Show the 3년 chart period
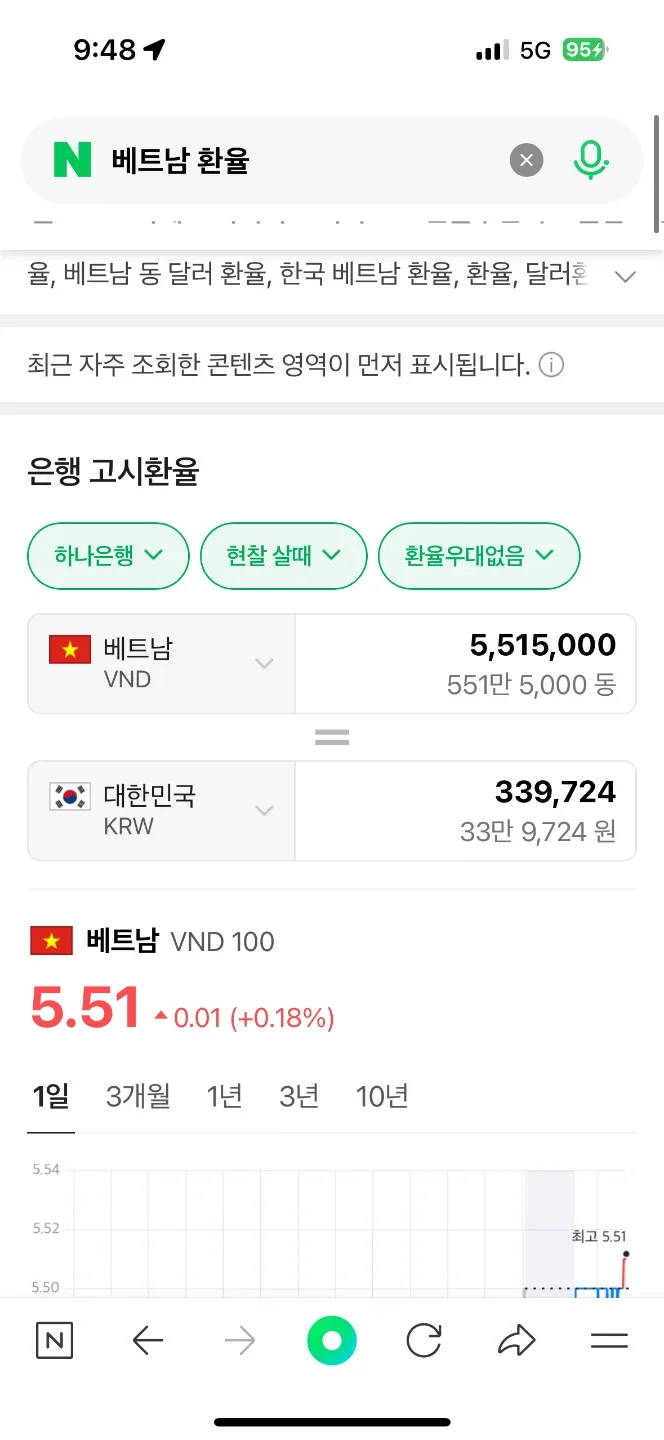 click(299, 1097)
